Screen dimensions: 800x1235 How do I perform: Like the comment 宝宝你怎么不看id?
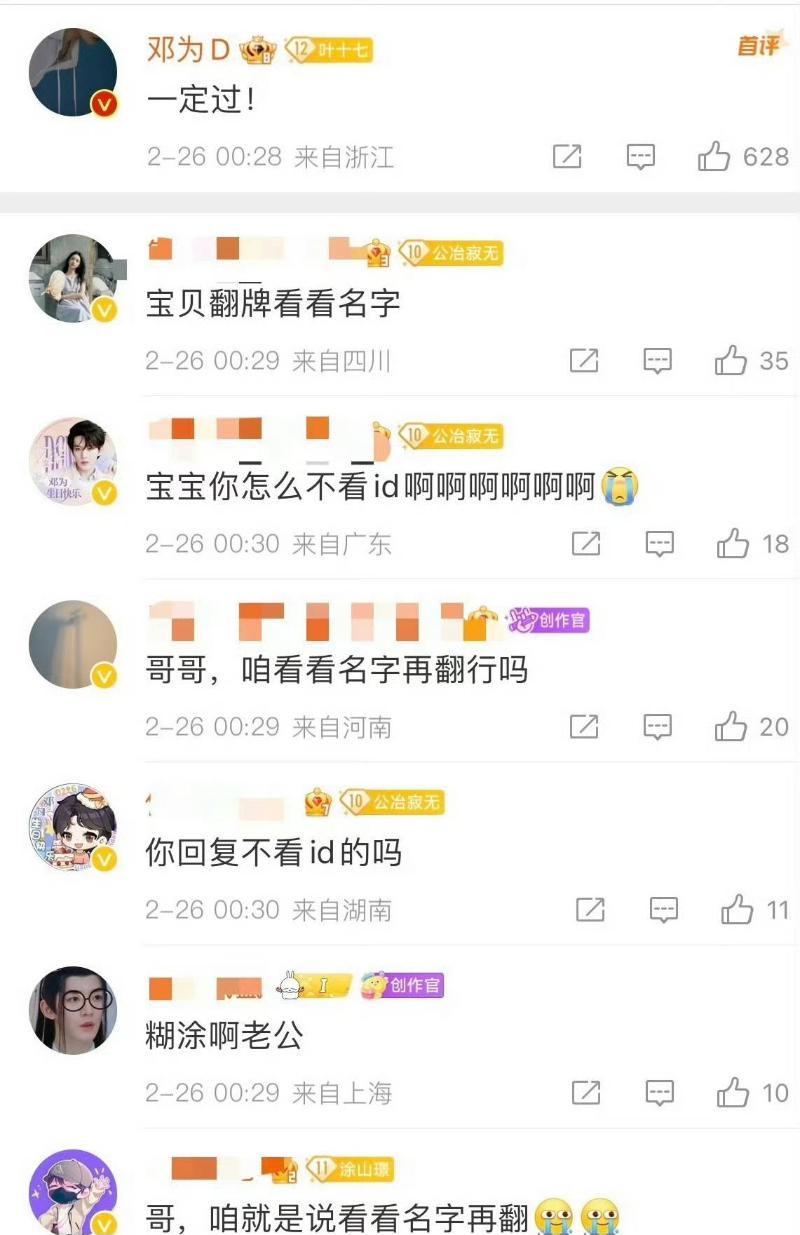coord(733,544)
